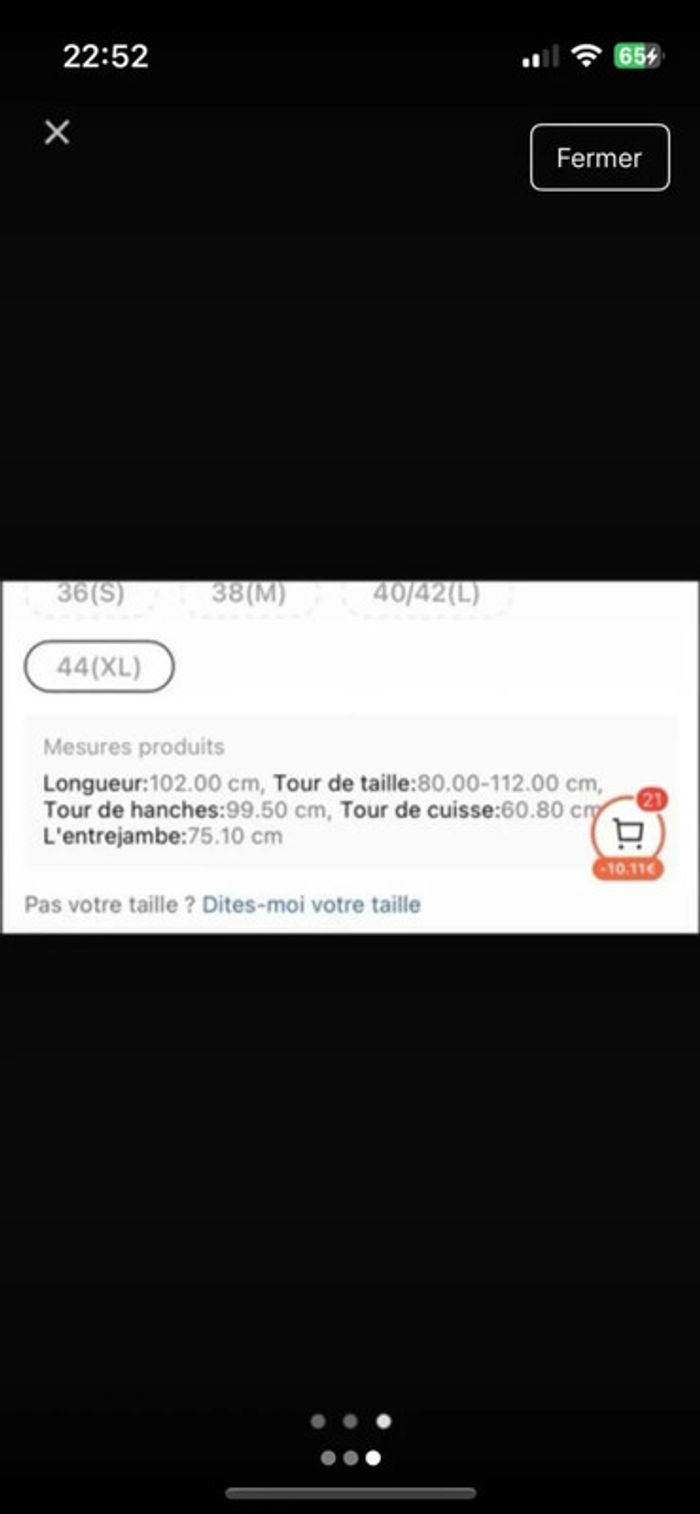The width and height of the screenshot is (700, 1514).
Task: Close the image viewer with the X icon
Action: [57, 132]
